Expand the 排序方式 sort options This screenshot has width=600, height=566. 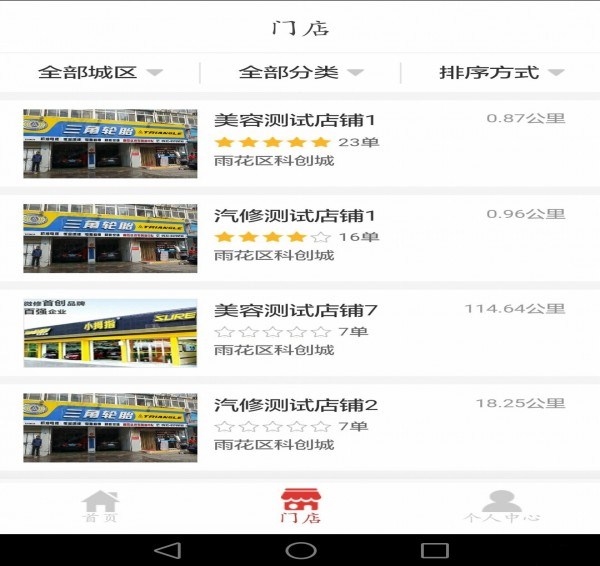click(501, 72)
